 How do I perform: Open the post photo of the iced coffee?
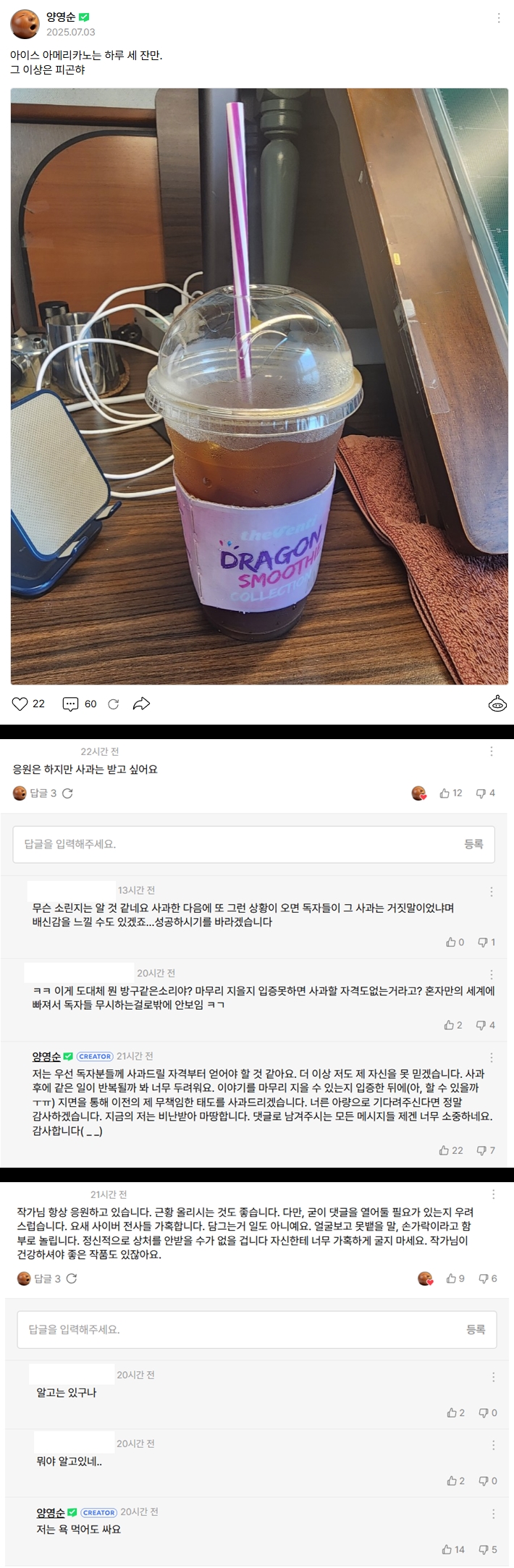tap(259, 386)
